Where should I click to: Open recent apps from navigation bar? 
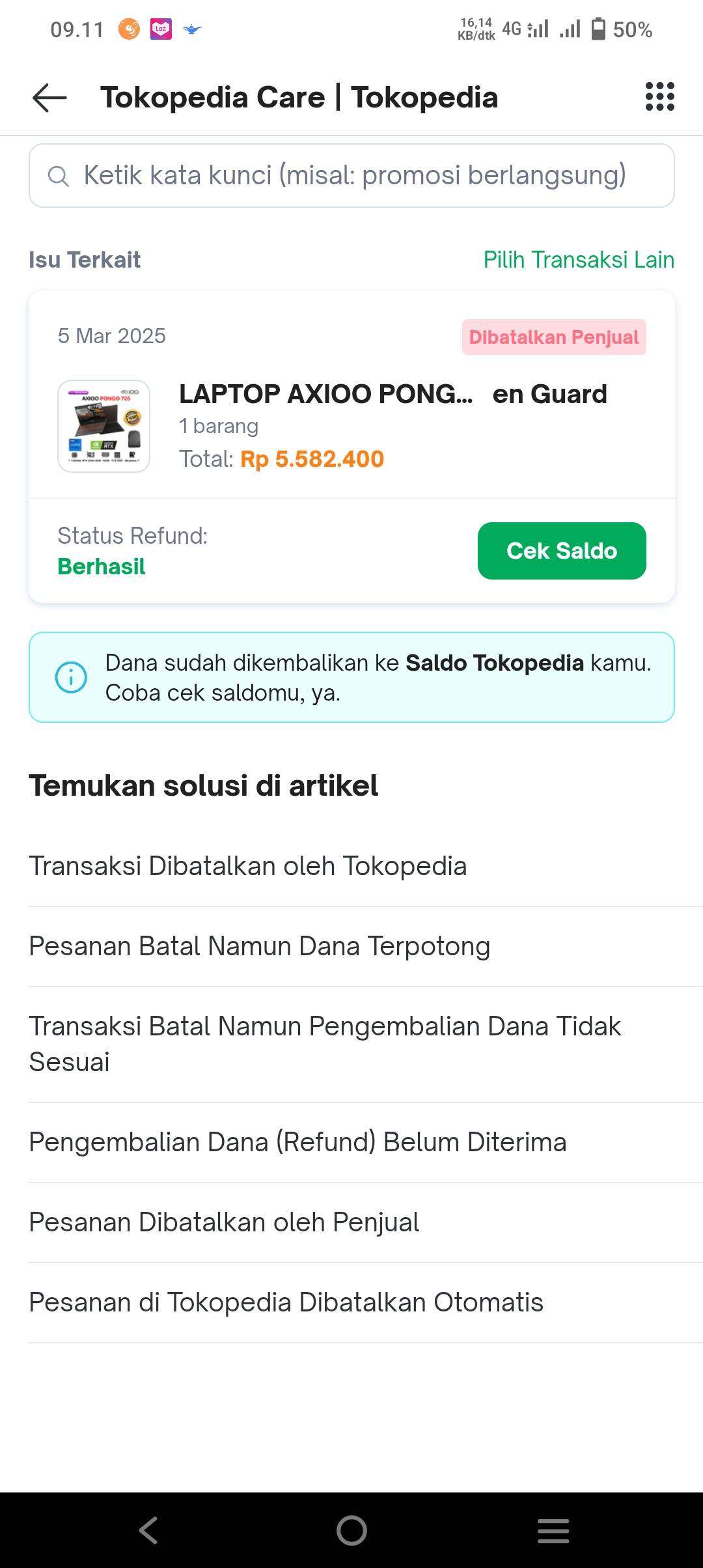[553, 1531]
